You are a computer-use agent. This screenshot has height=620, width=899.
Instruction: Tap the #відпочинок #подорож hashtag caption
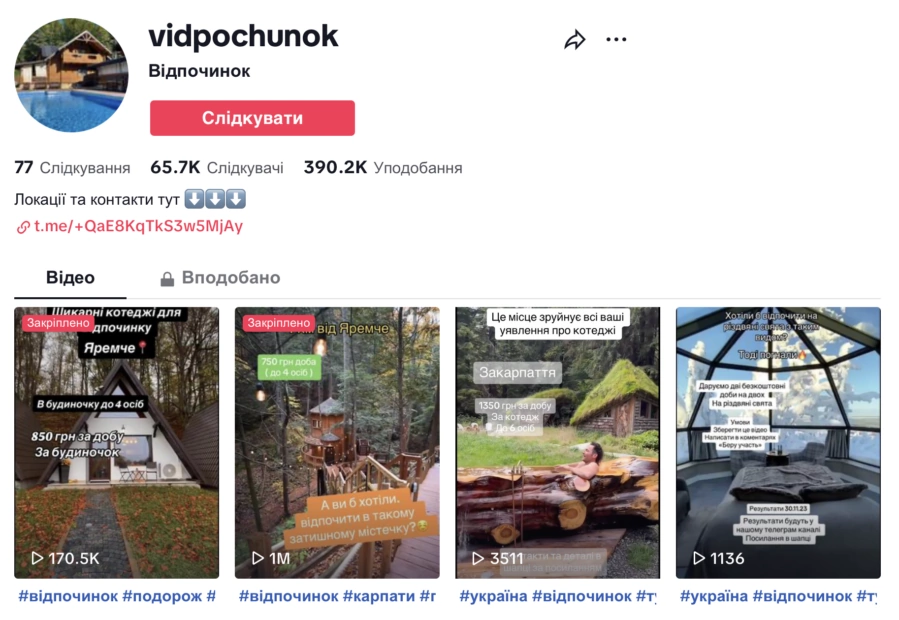pos(116,596)
